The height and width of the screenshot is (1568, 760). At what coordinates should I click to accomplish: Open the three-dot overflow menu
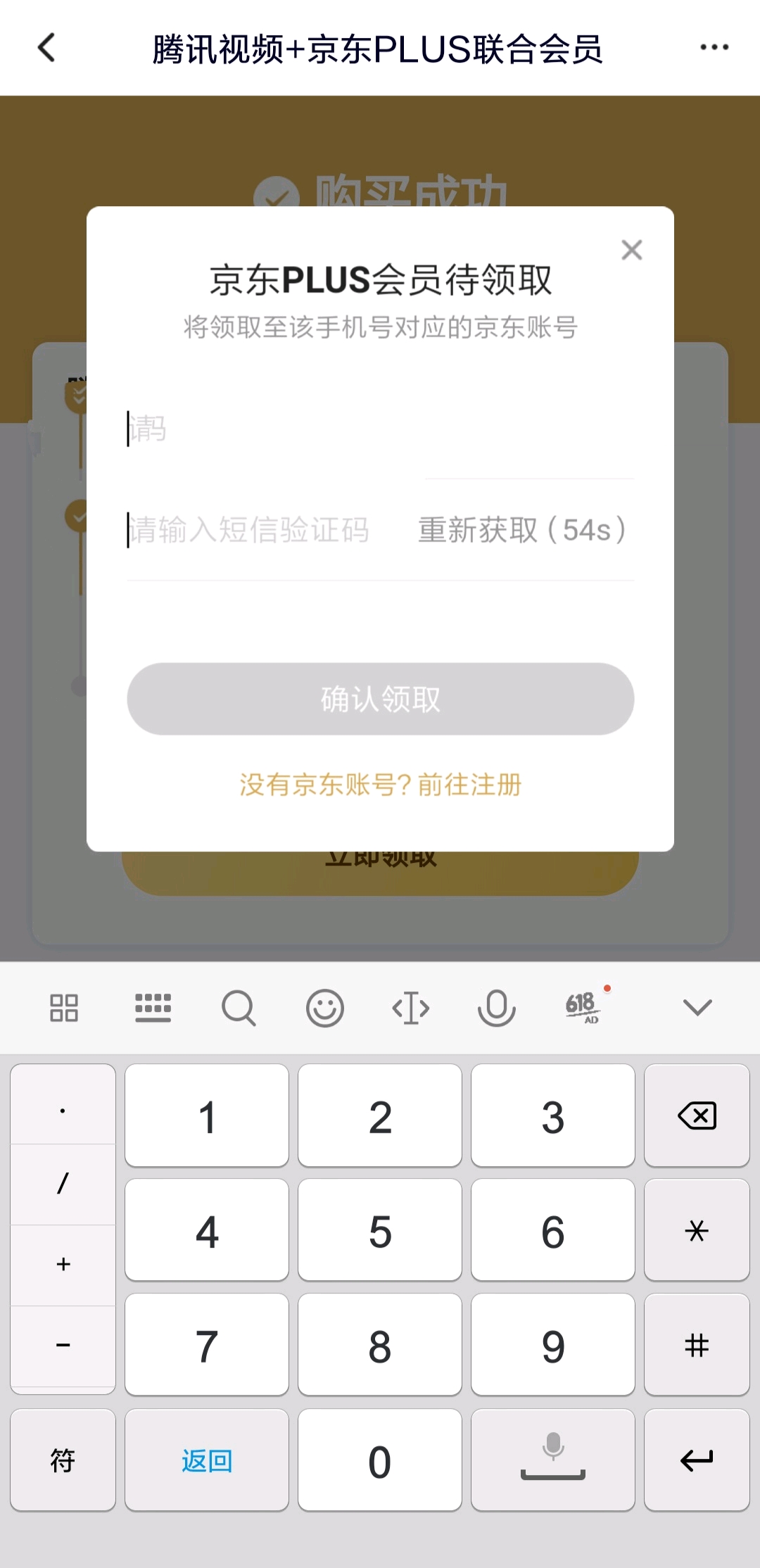click(714, 48)
